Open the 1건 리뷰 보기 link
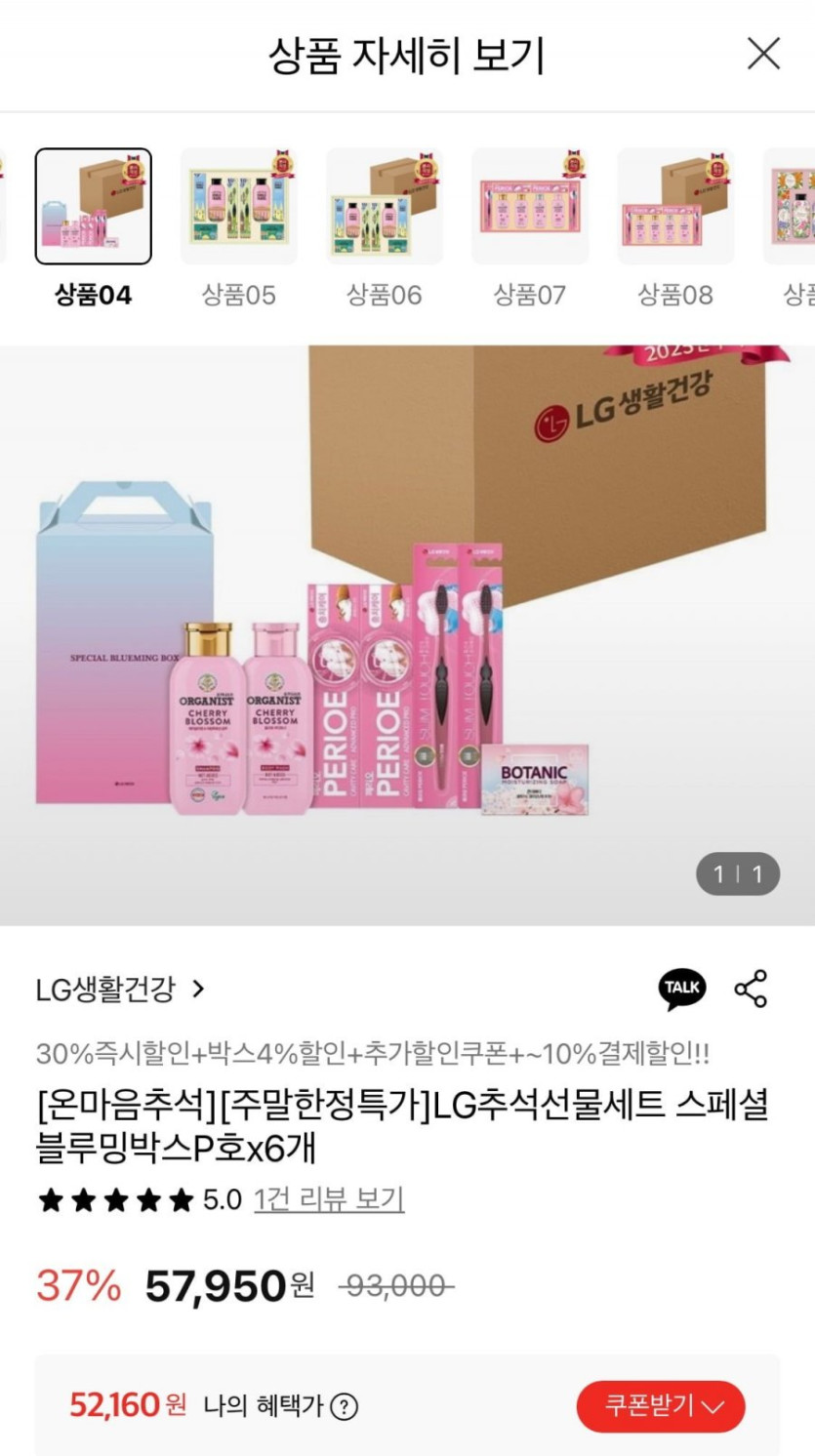The image size is (815, 1456). pos(329,1199)
